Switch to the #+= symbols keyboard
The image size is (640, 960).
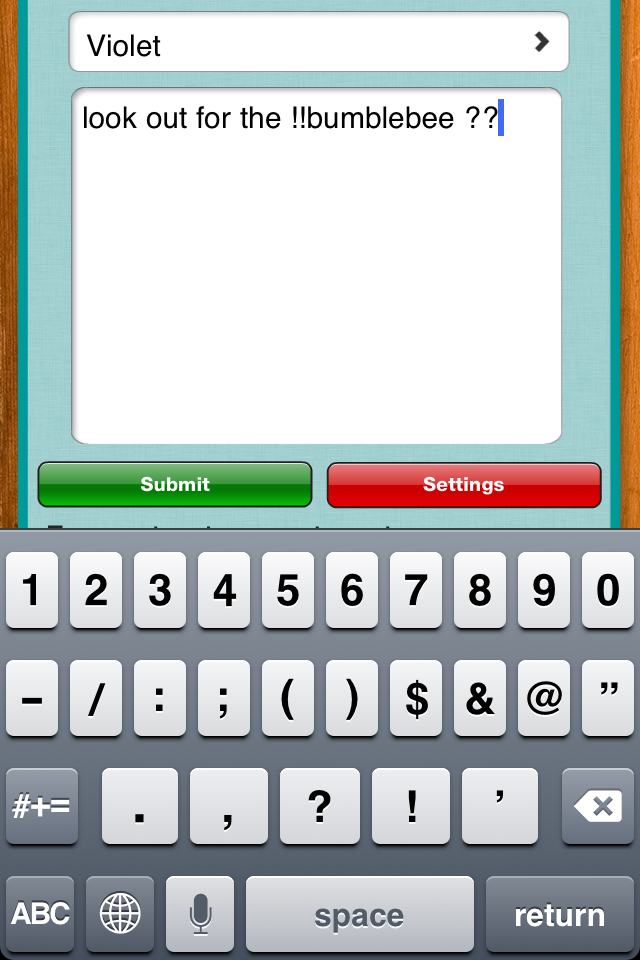tap(41, 806)
